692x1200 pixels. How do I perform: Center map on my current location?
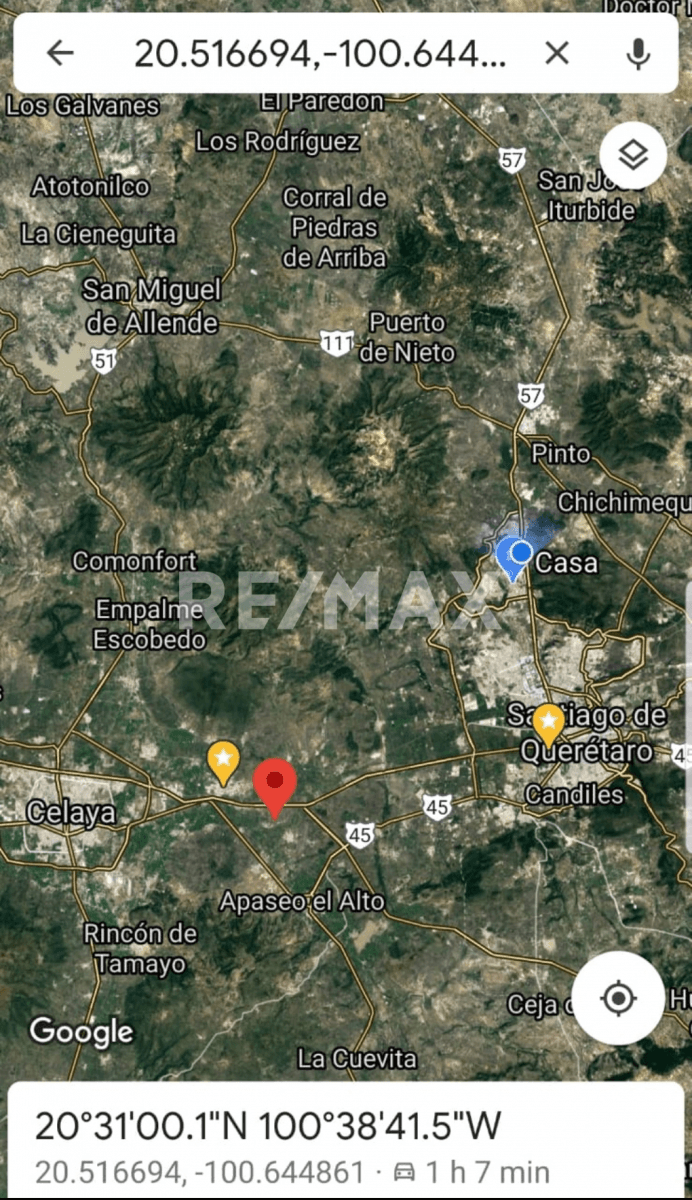[x=618, y=997]
